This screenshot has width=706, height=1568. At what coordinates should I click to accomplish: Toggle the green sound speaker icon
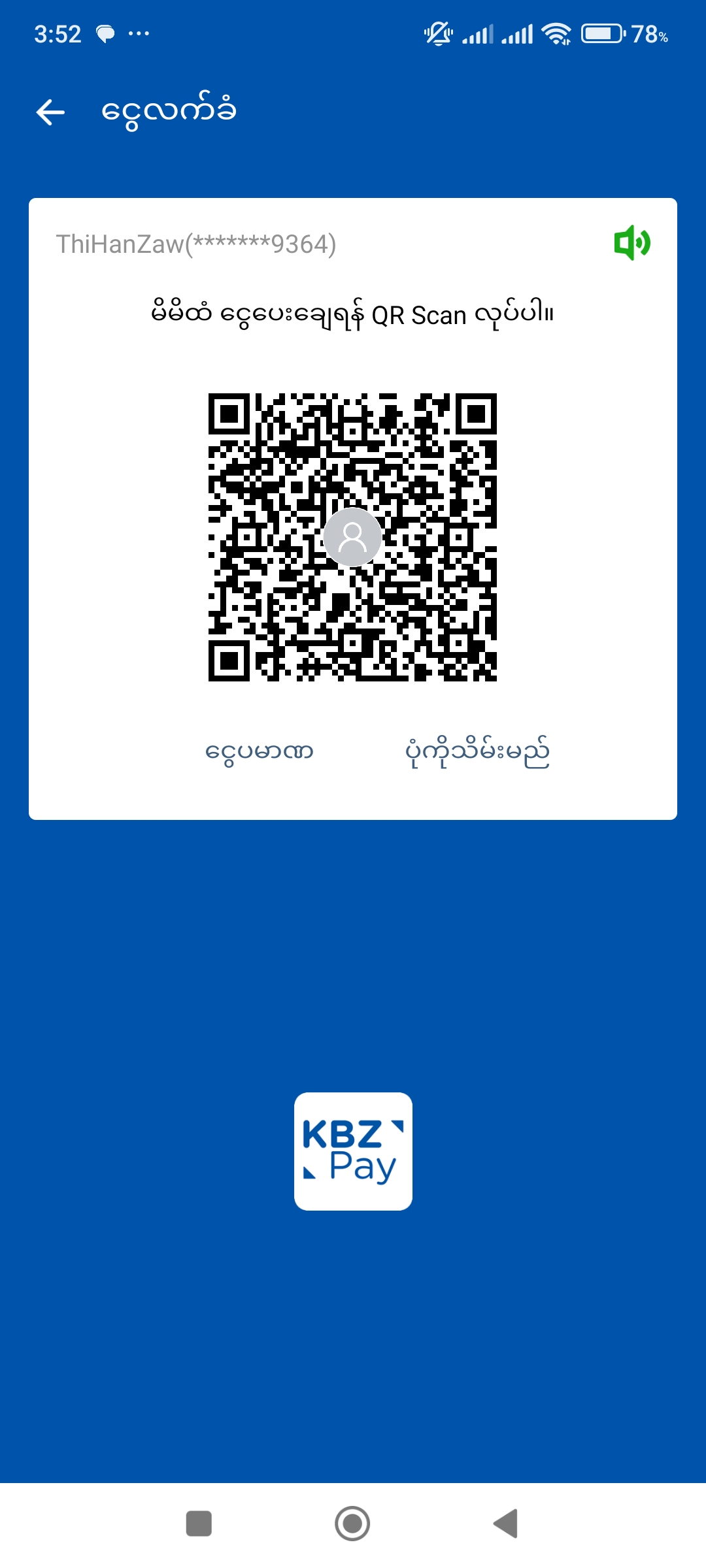coord(631,243)
